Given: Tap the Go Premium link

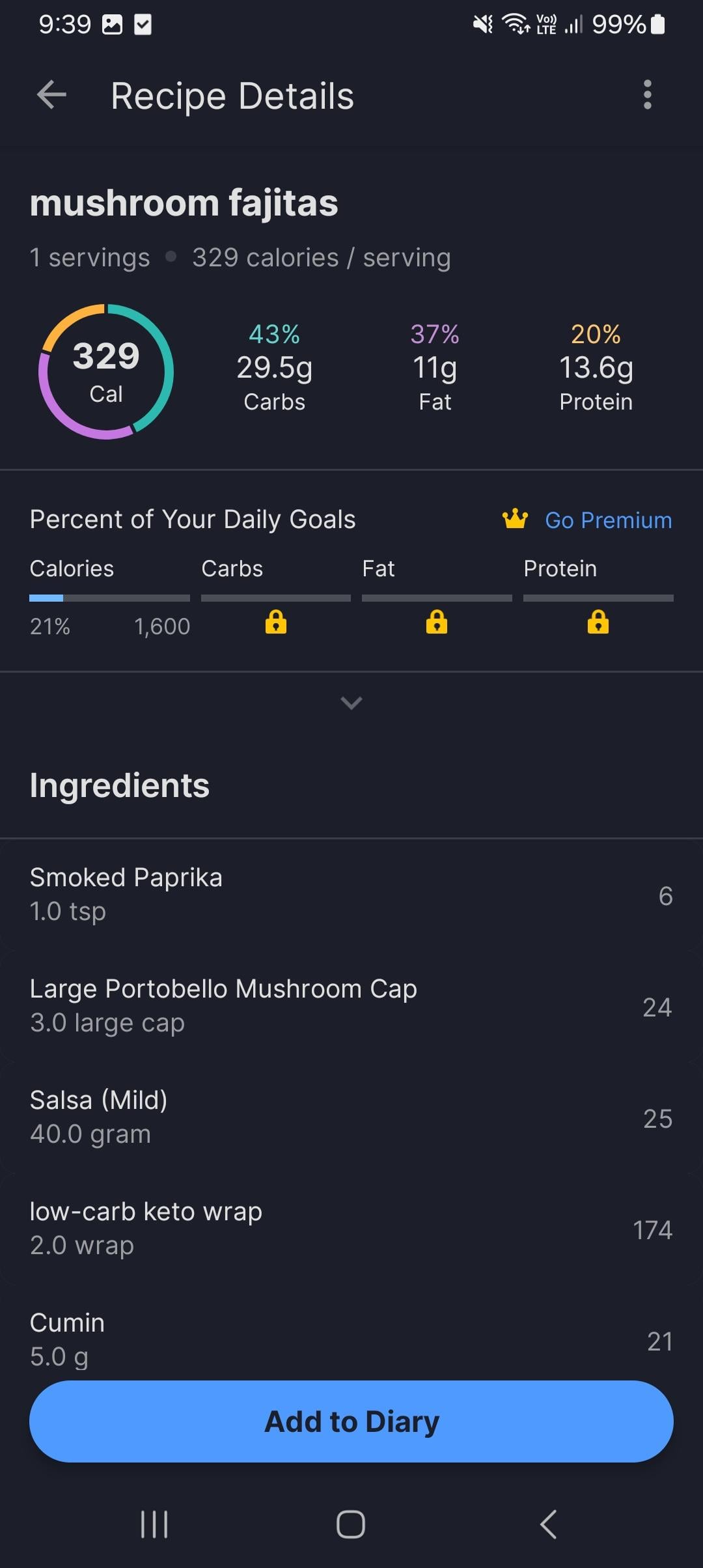Looking at the screenshot, I should click(x=608, y=520).
